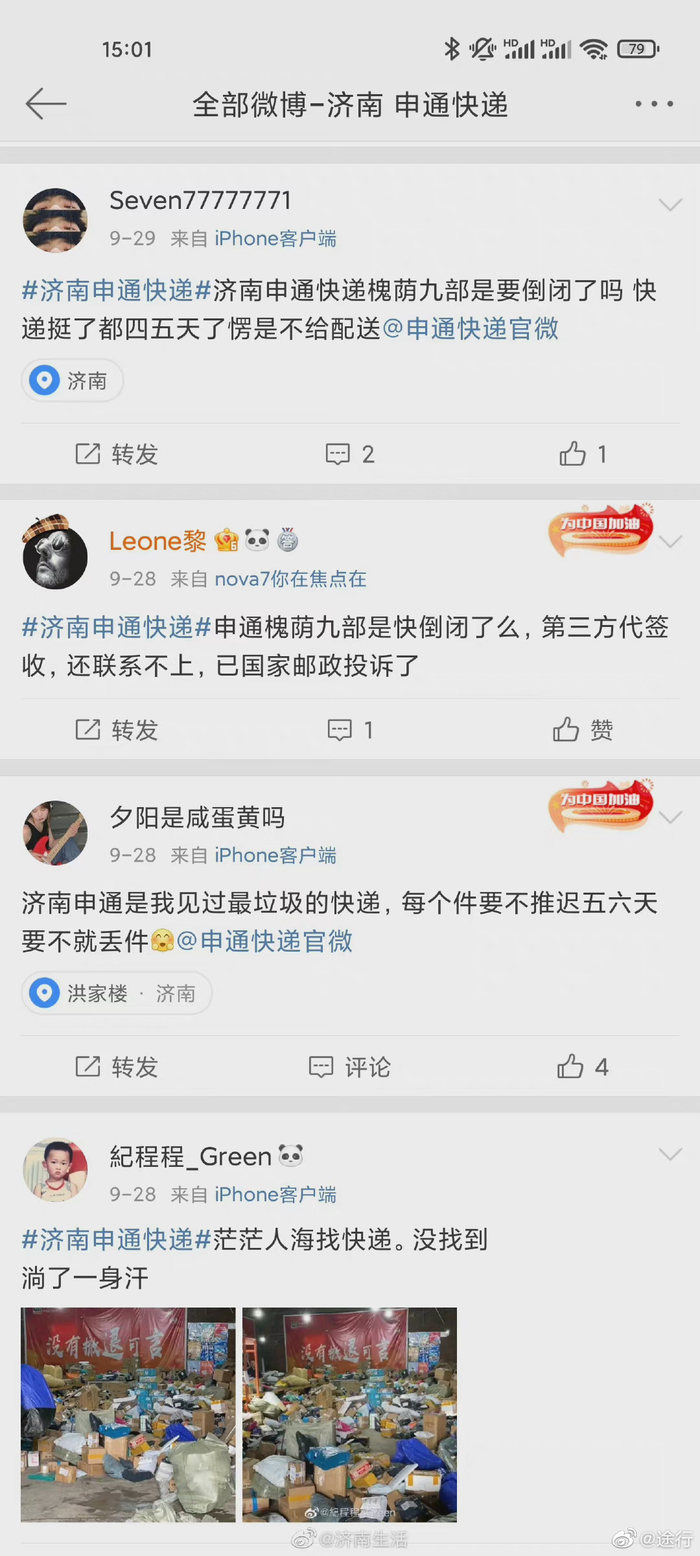Image resolution: width=700 pixels, height=1556 pixels.
Task: Go back using the top-left arrow
Action: tap(45, 104)
